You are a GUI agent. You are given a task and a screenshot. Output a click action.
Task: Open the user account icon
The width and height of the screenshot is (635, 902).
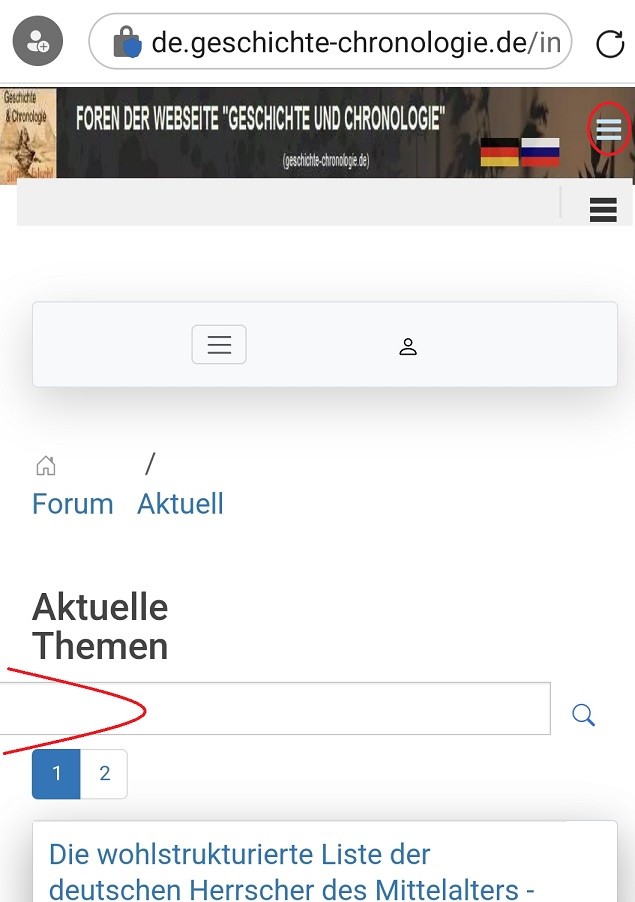click(x=408, y=347)
